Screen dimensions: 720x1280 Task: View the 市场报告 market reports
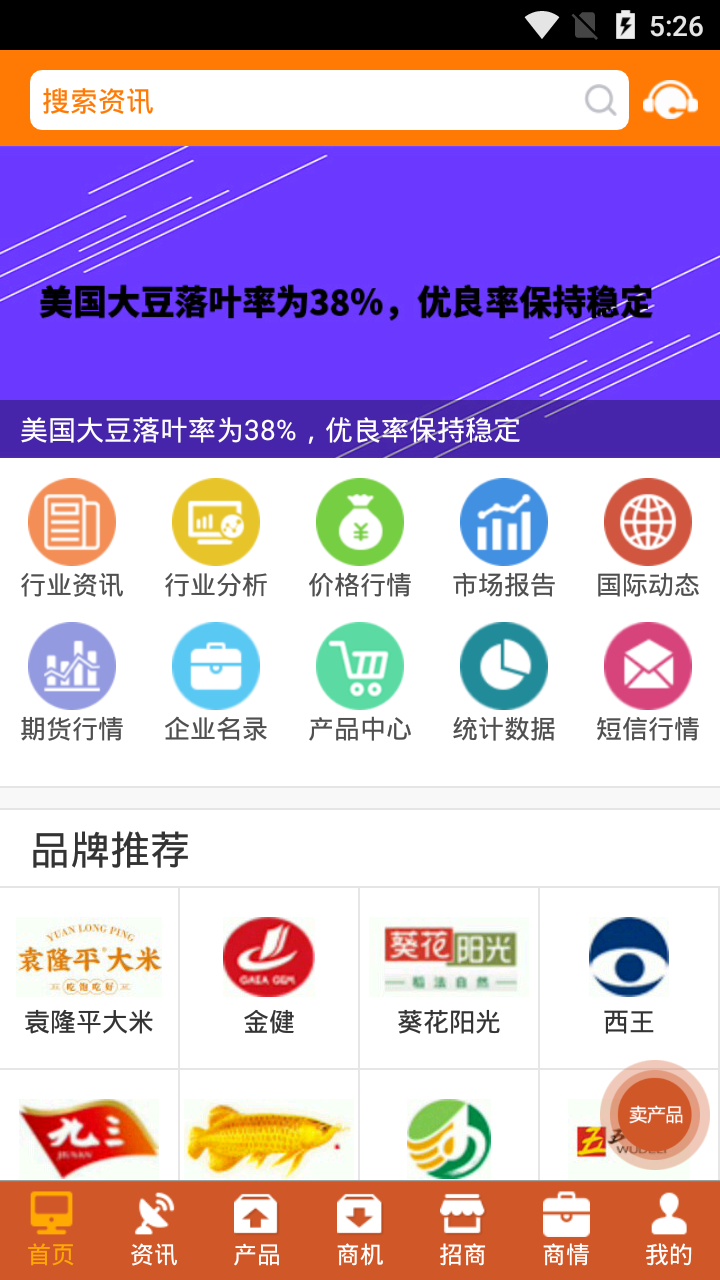504,537
